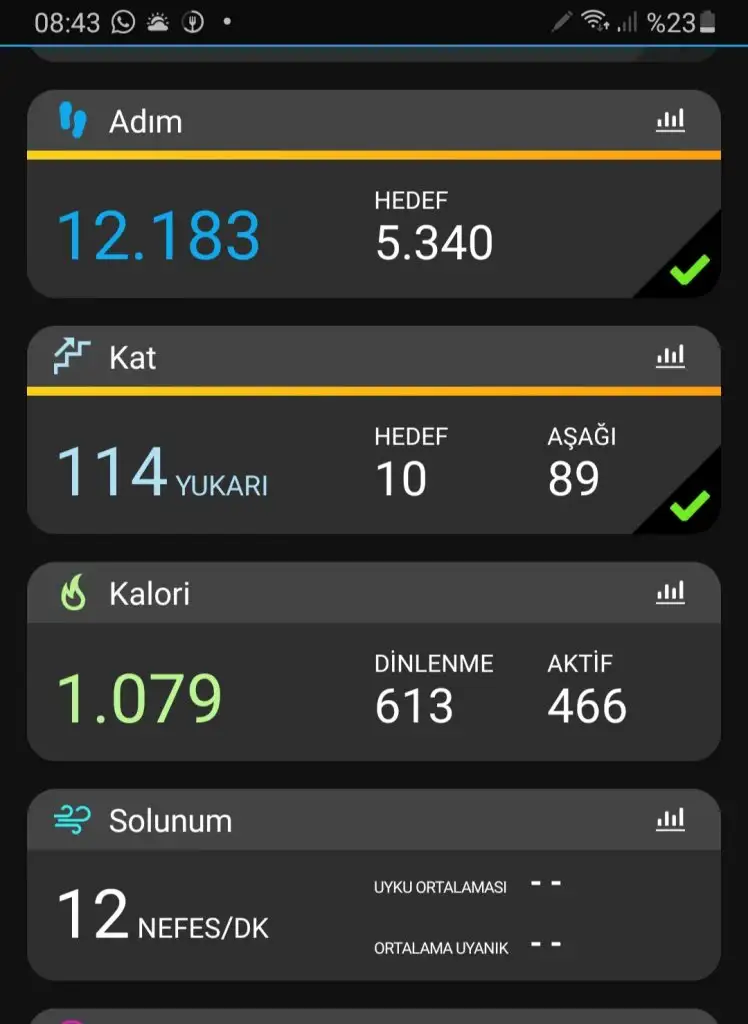Show the Kat chart icon
Image resolution: width=748 pixels, height=1024 pixels.
671,356
